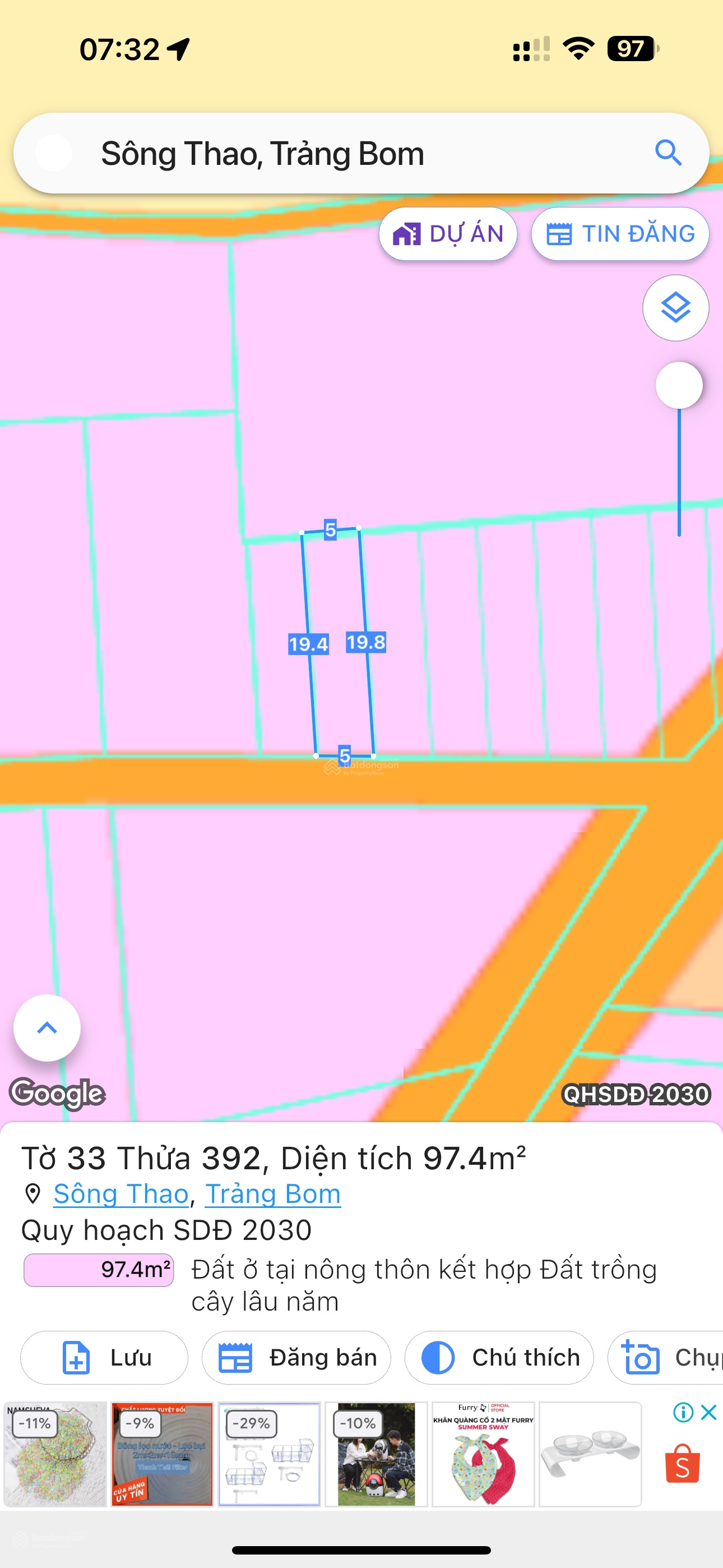This screenshot has width=723, height=1568.
Task: View the Furry Summer Sway bandana ad
Action: click(x=483, y=1454)
